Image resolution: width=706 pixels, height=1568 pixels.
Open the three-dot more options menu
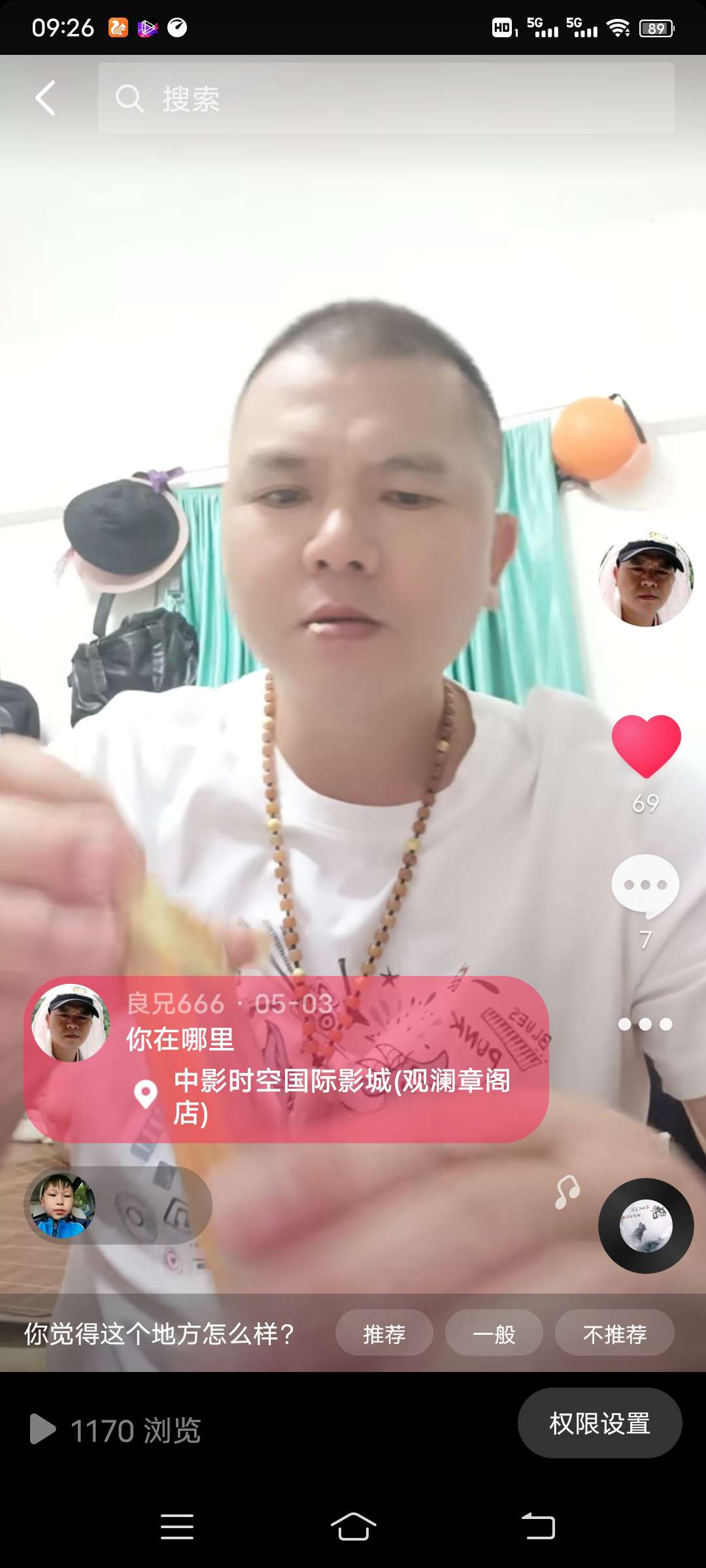pos(645,1024)
